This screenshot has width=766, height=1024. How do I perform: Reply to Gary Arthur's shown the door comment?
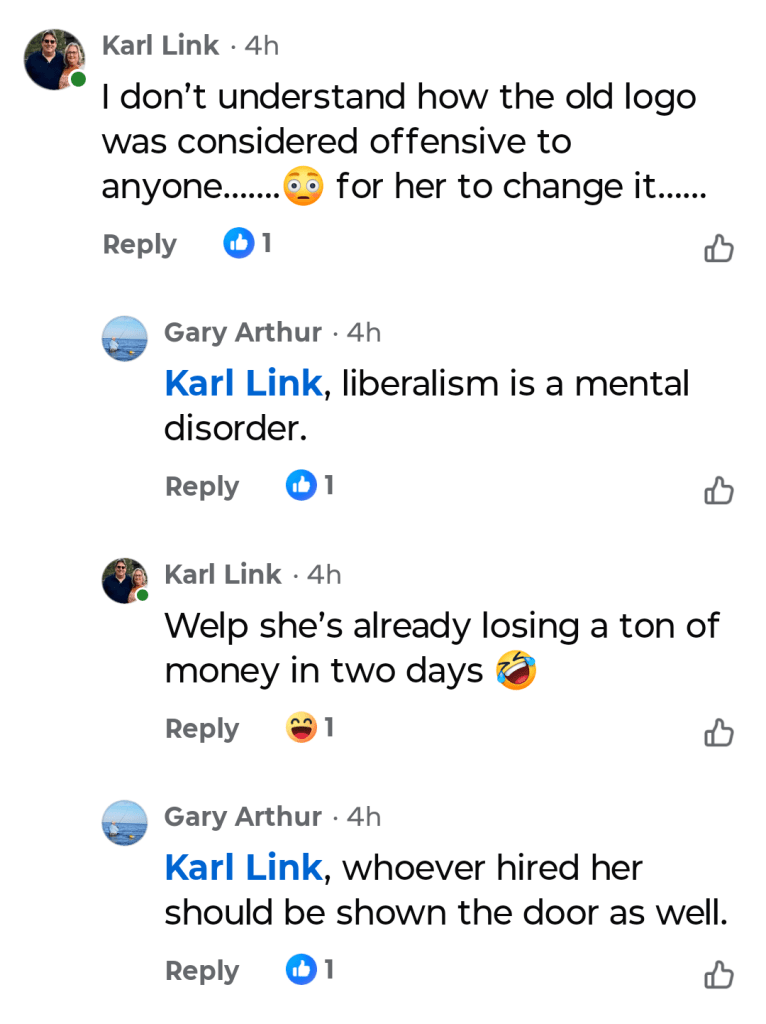201,971
